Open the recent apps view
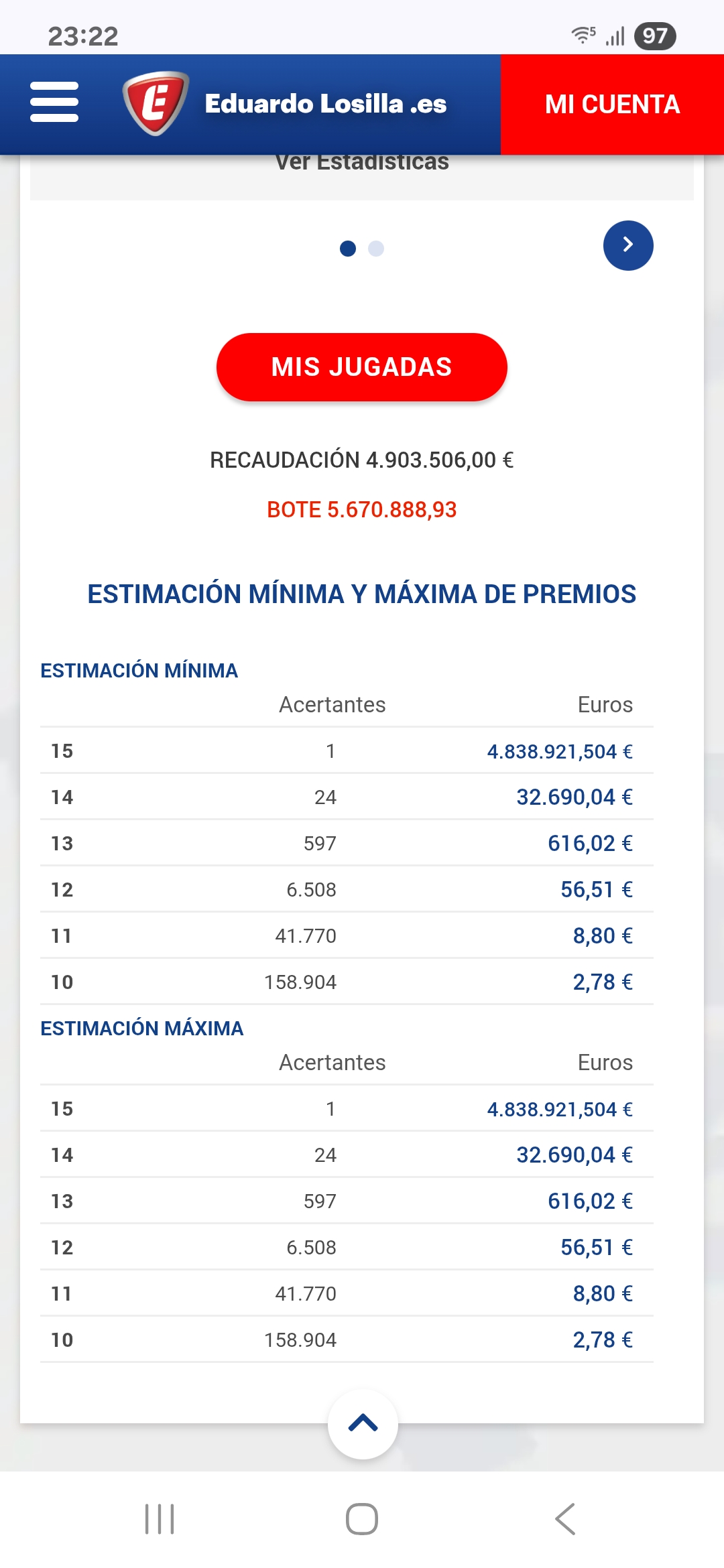724x1568 pixels. click(x=160, y=1518)
